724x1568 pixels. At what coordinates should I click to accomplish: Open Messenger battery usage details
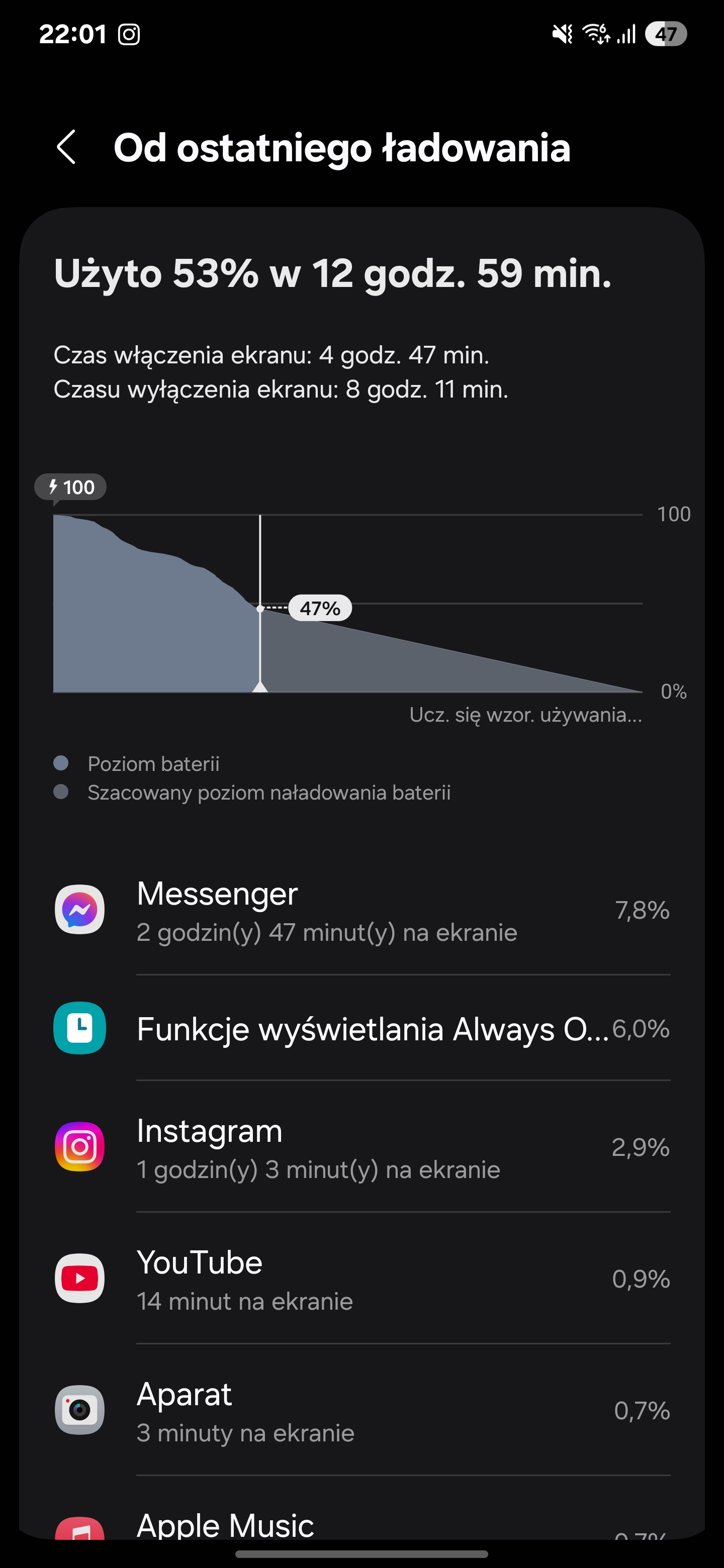[x=361, y=911]
